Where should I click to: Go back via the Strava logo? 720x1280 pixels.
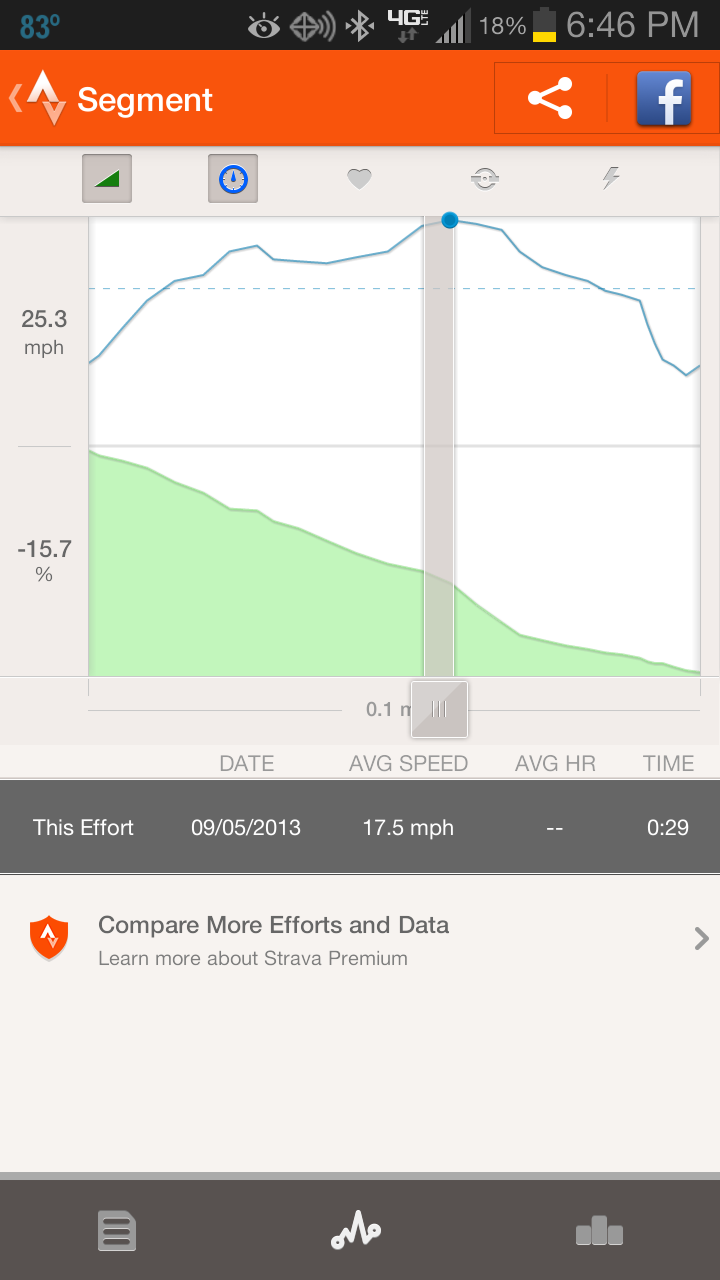[x=39, y=98]
